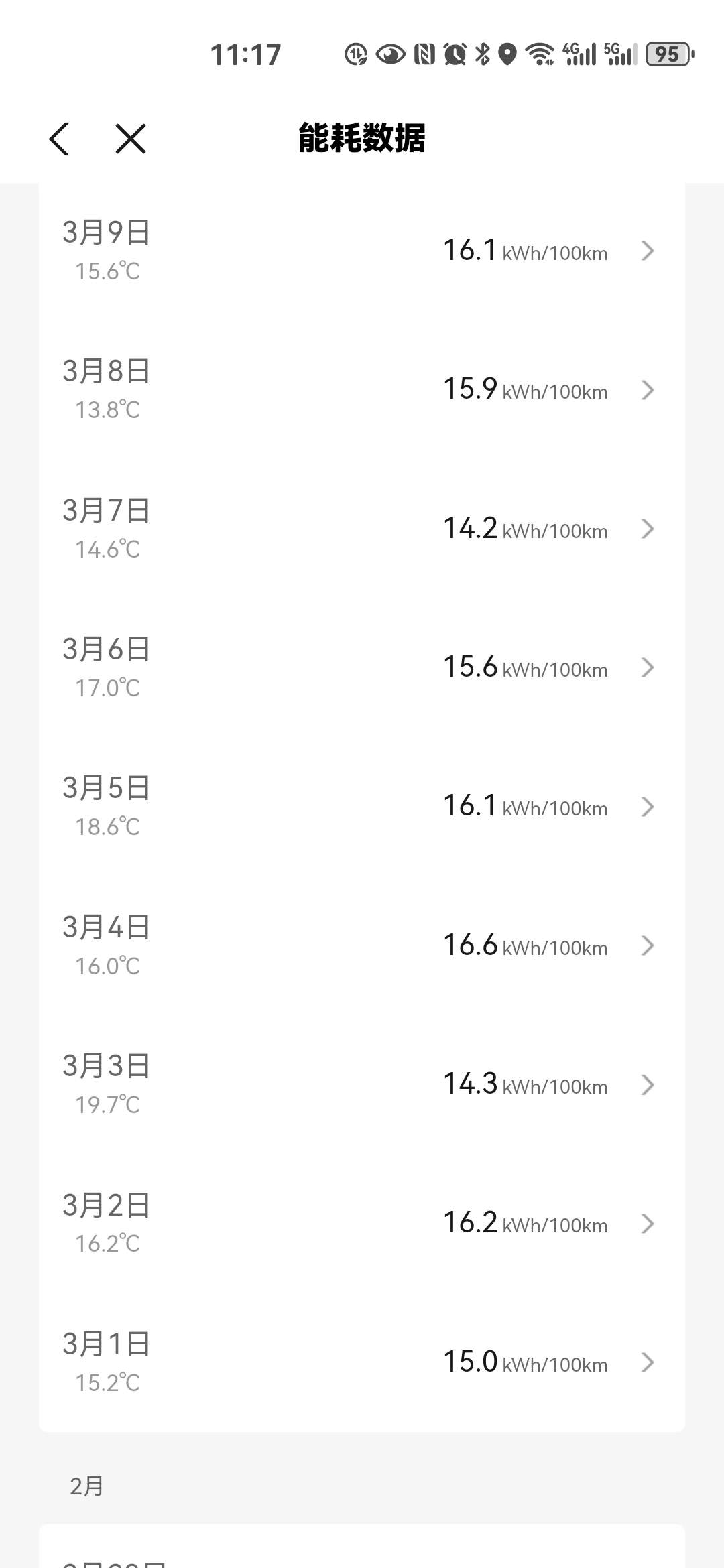Go back using the arrow icon
The image size is (724, 1568).
tap(60, 139)
